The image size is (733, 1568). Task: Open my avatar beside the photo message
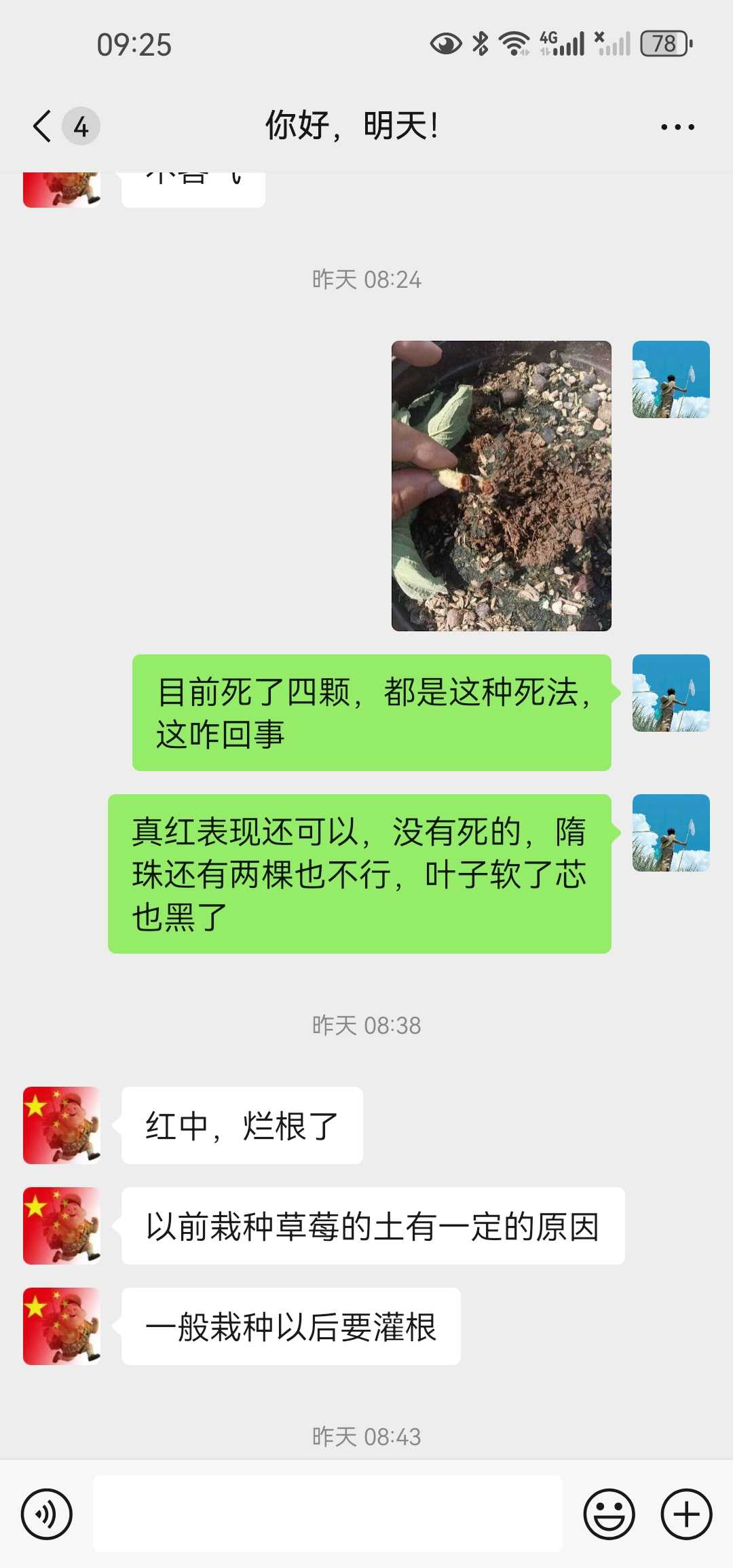pyautogui.click(x=671, y=379)
